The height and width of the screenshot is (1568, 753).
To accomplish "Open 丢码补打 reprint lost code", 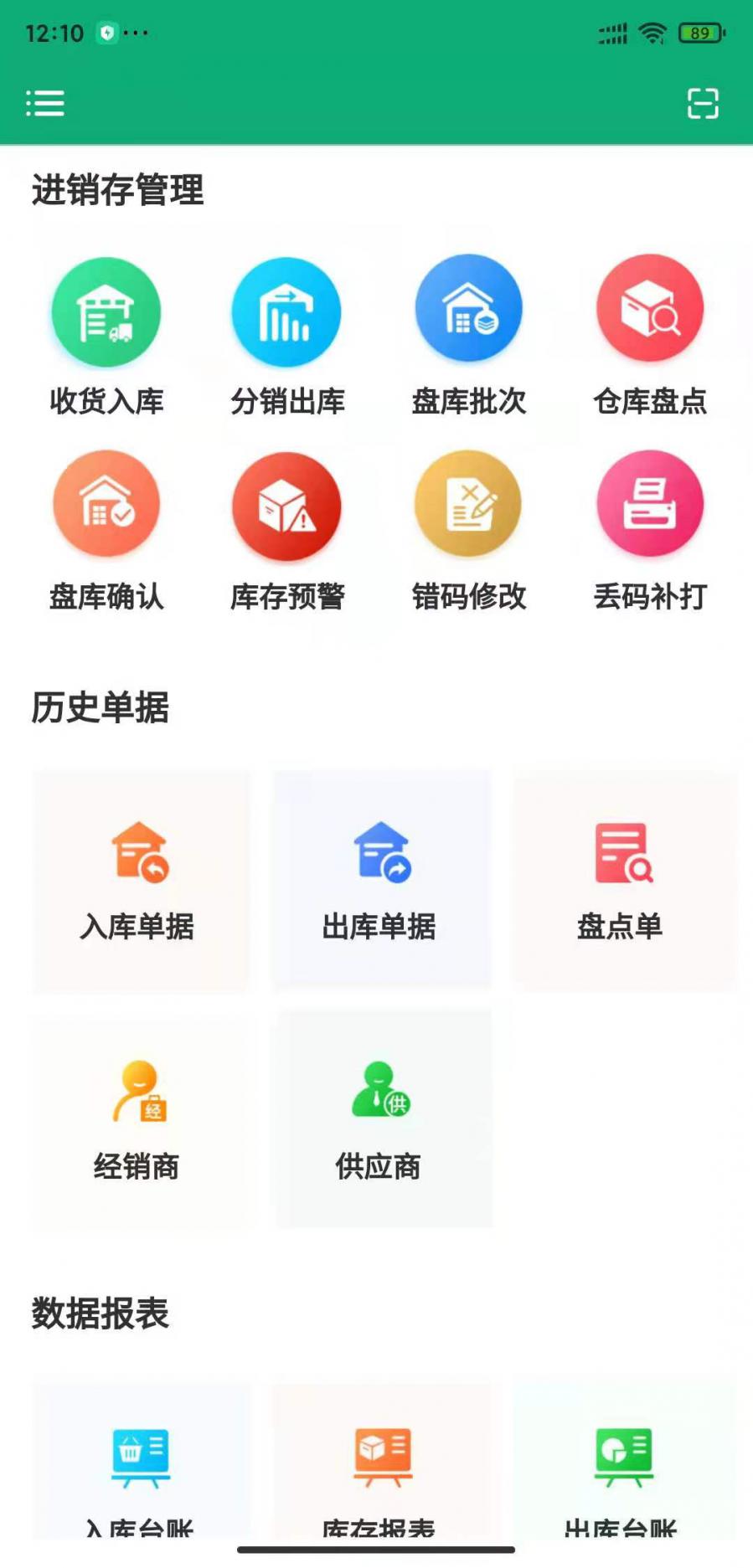I will 650,531.
